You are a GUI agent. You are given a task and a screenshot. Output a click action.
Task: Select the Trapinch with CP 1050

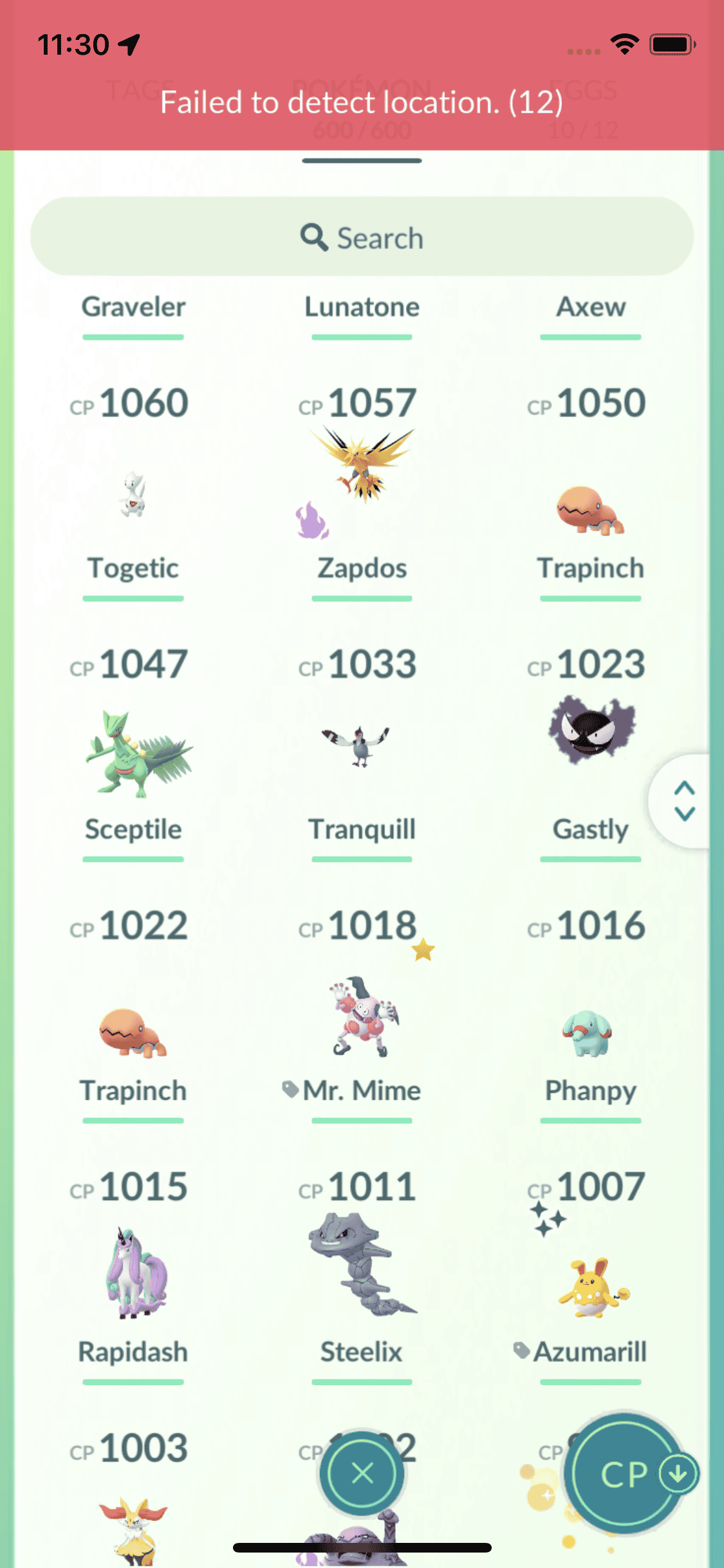point(590,512)
